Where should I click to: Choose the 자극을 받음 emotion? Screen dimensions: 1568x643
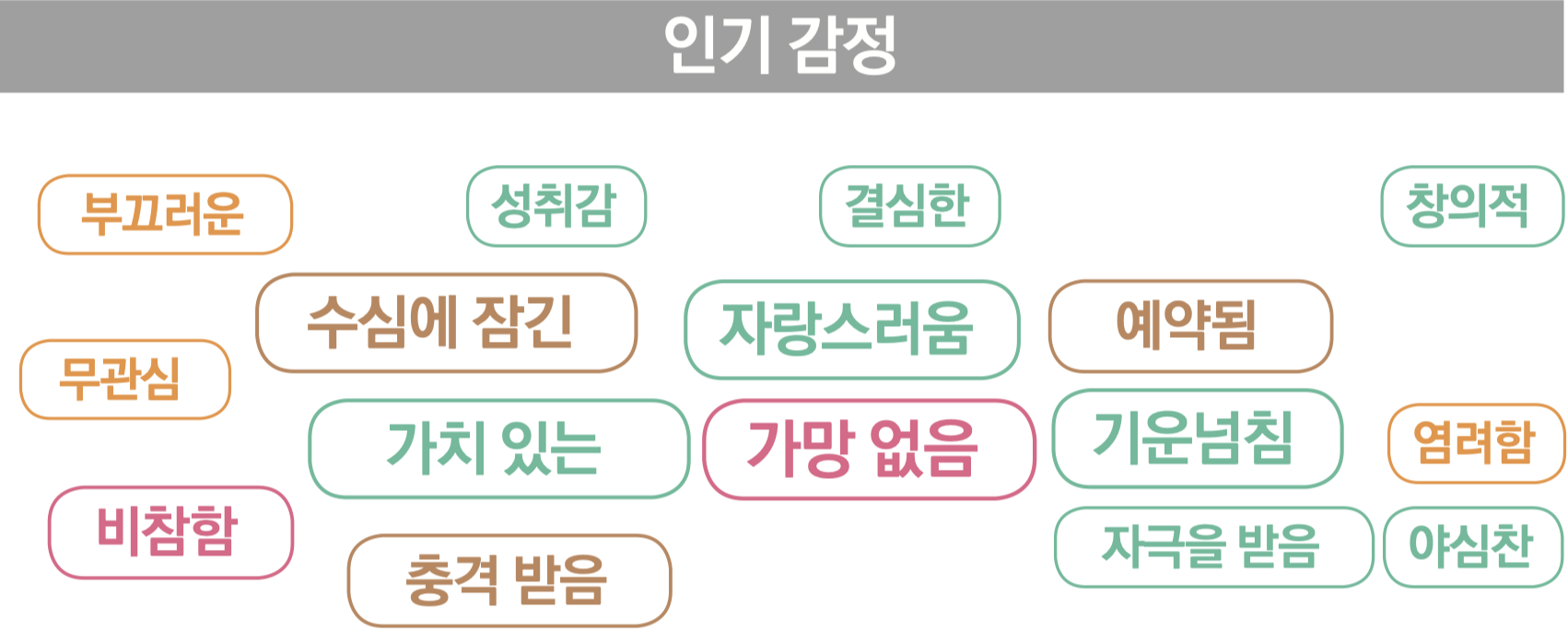click(x=1212, y=546)
